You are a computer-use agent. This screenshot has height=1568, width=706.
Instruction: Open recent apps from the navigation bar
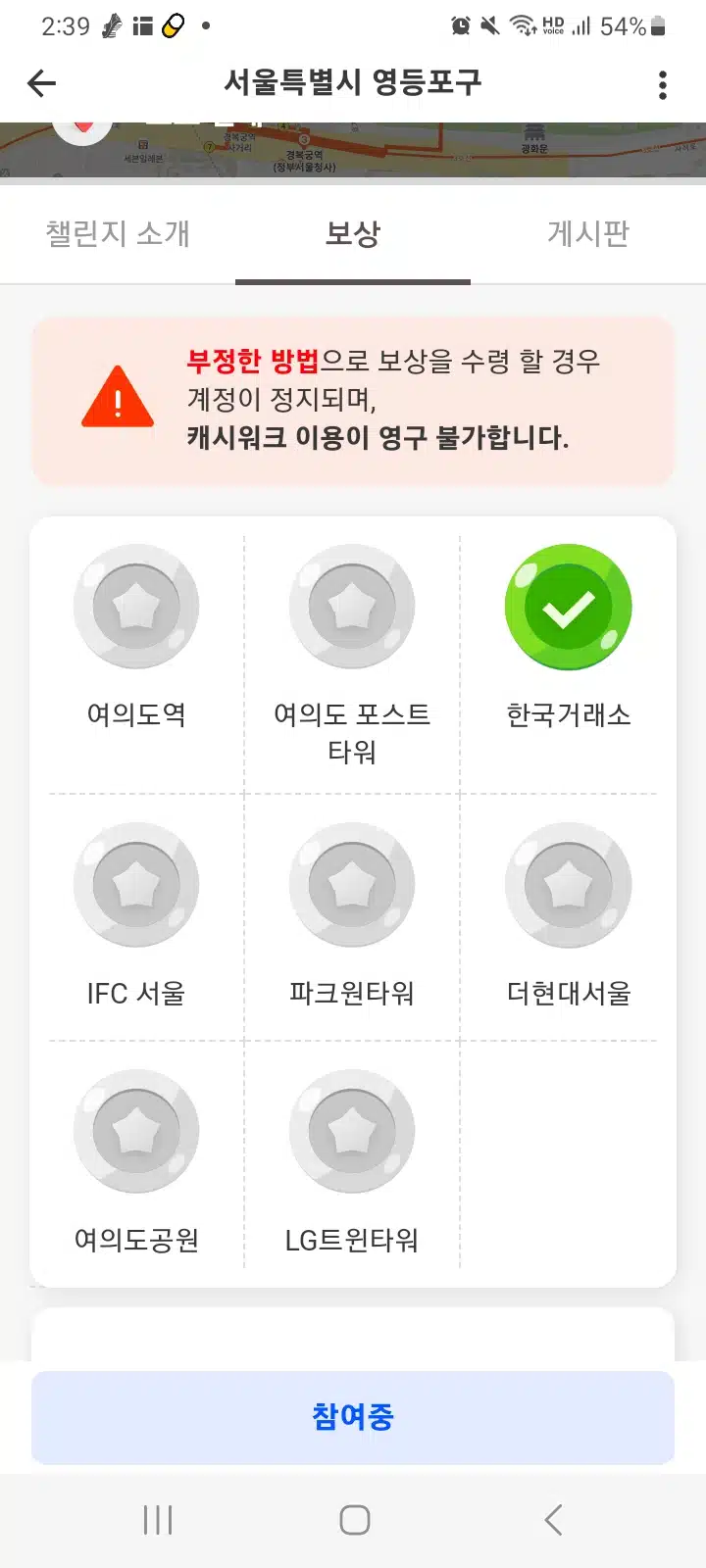[158, 1520]
